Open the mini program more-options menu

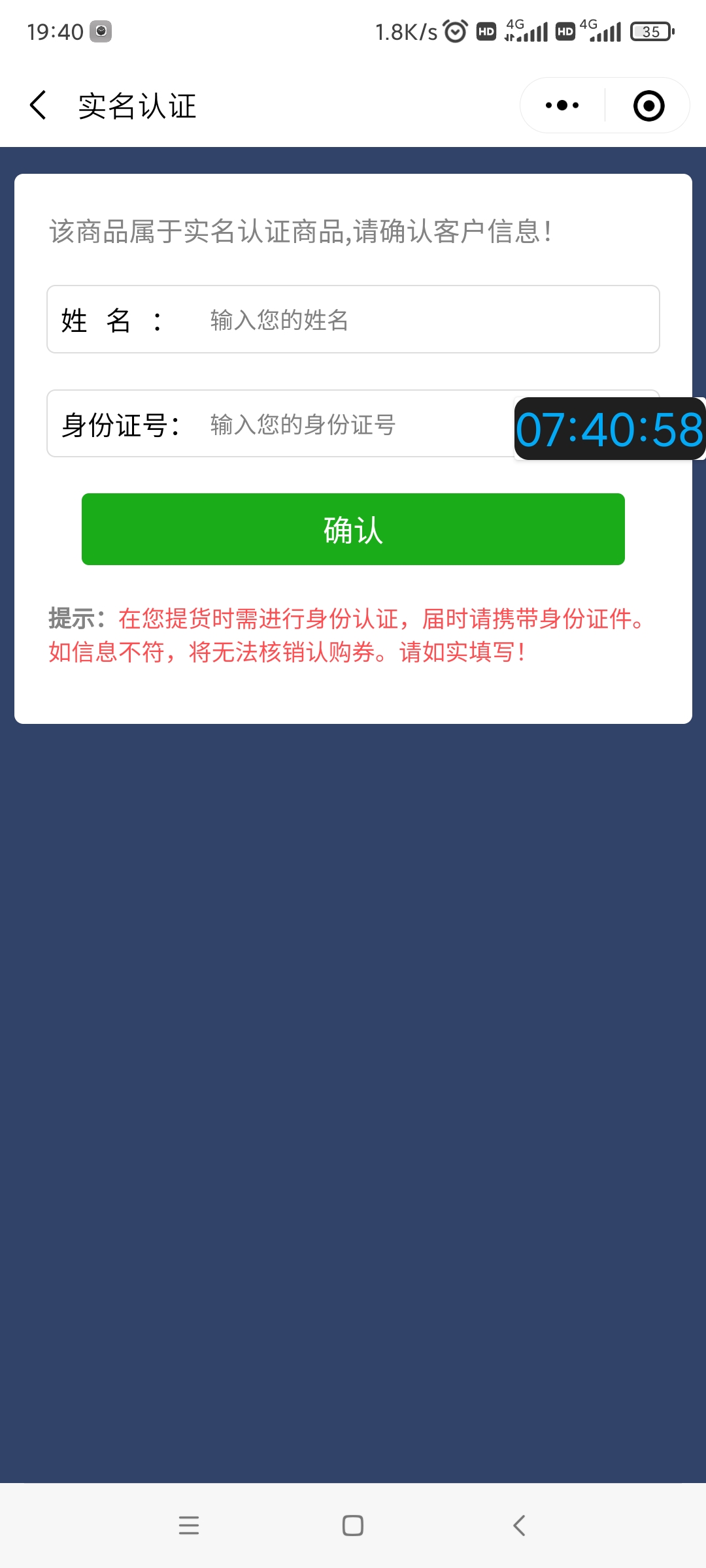click(x=562, y=105)
